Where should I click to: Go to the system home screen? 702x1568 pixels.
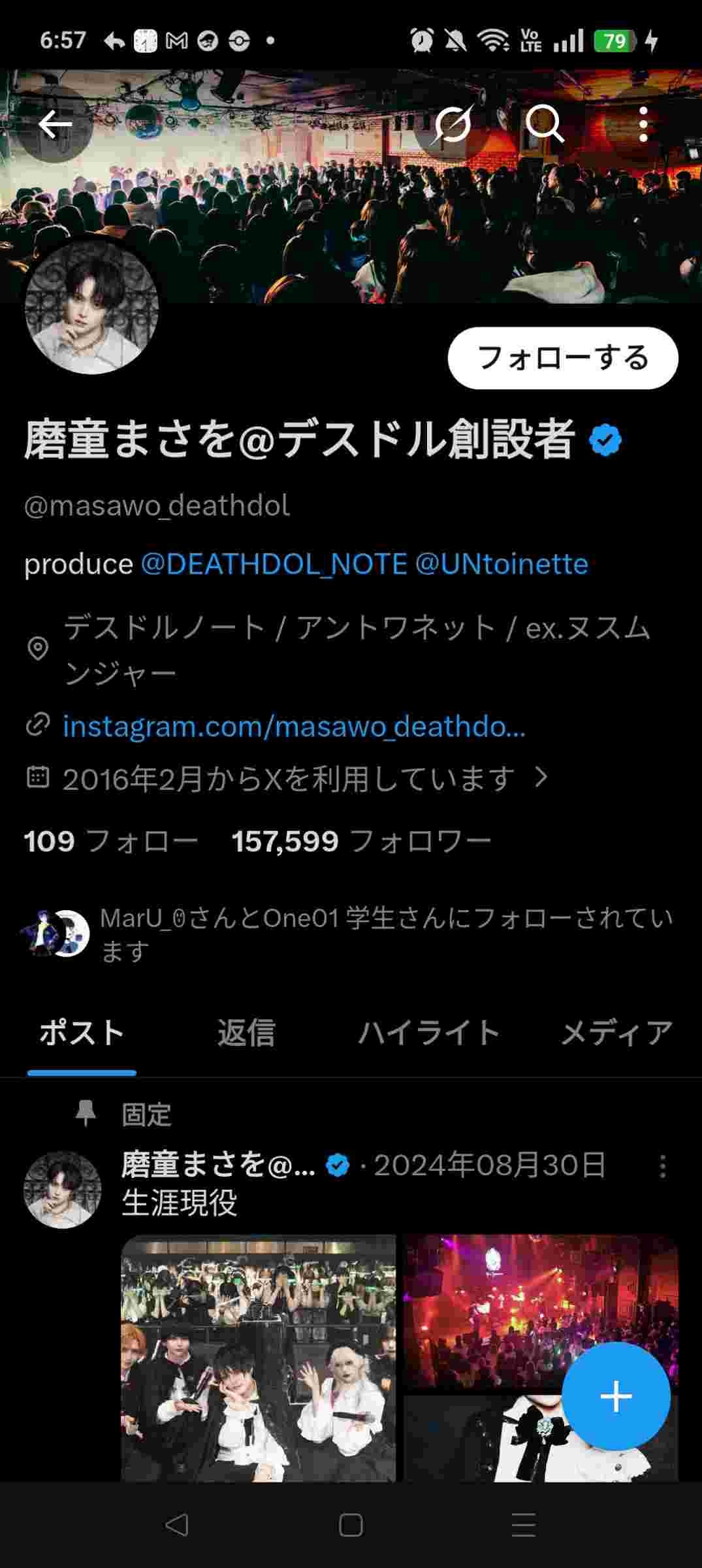tap(351, 1526)
